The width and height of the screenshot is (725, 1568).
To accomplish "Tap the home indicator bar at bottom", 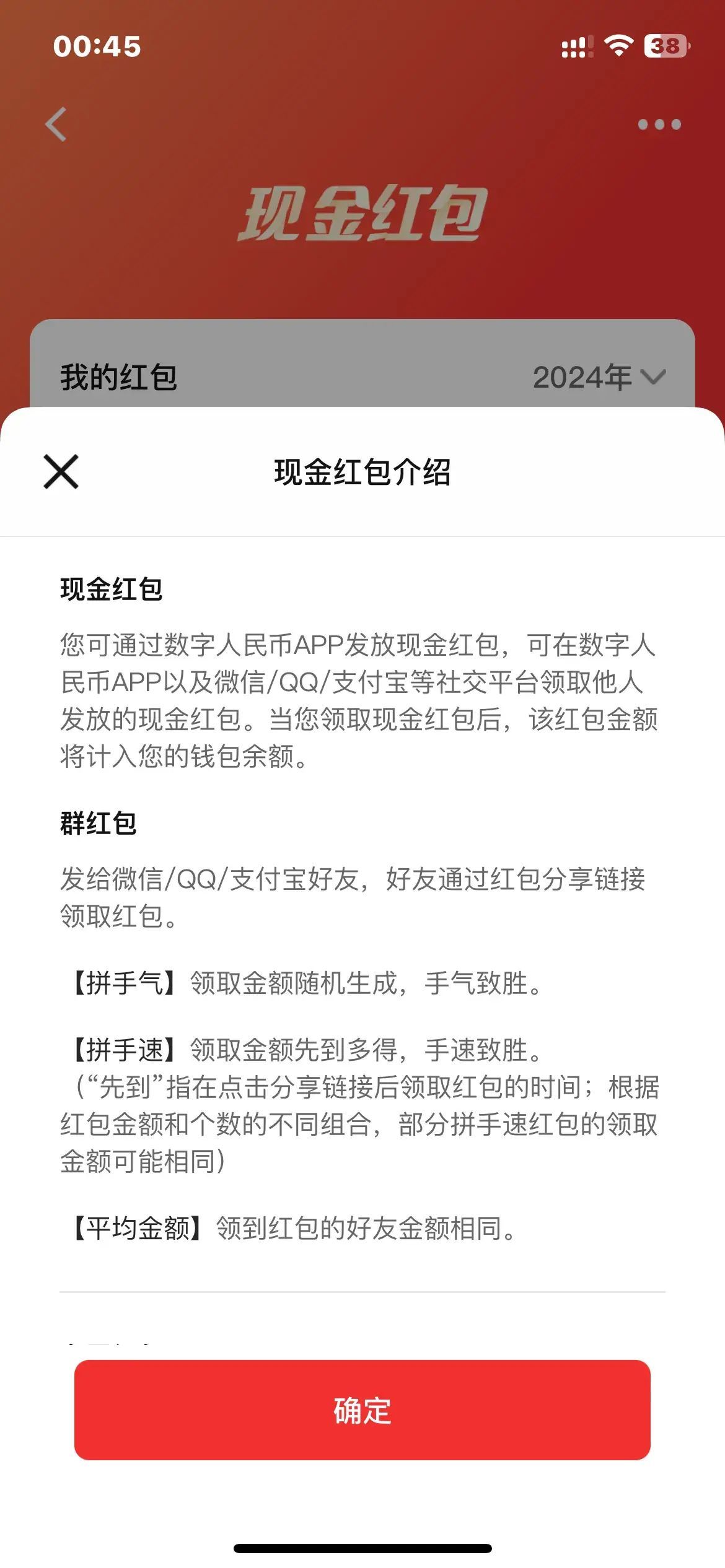I will (362, 1548).
